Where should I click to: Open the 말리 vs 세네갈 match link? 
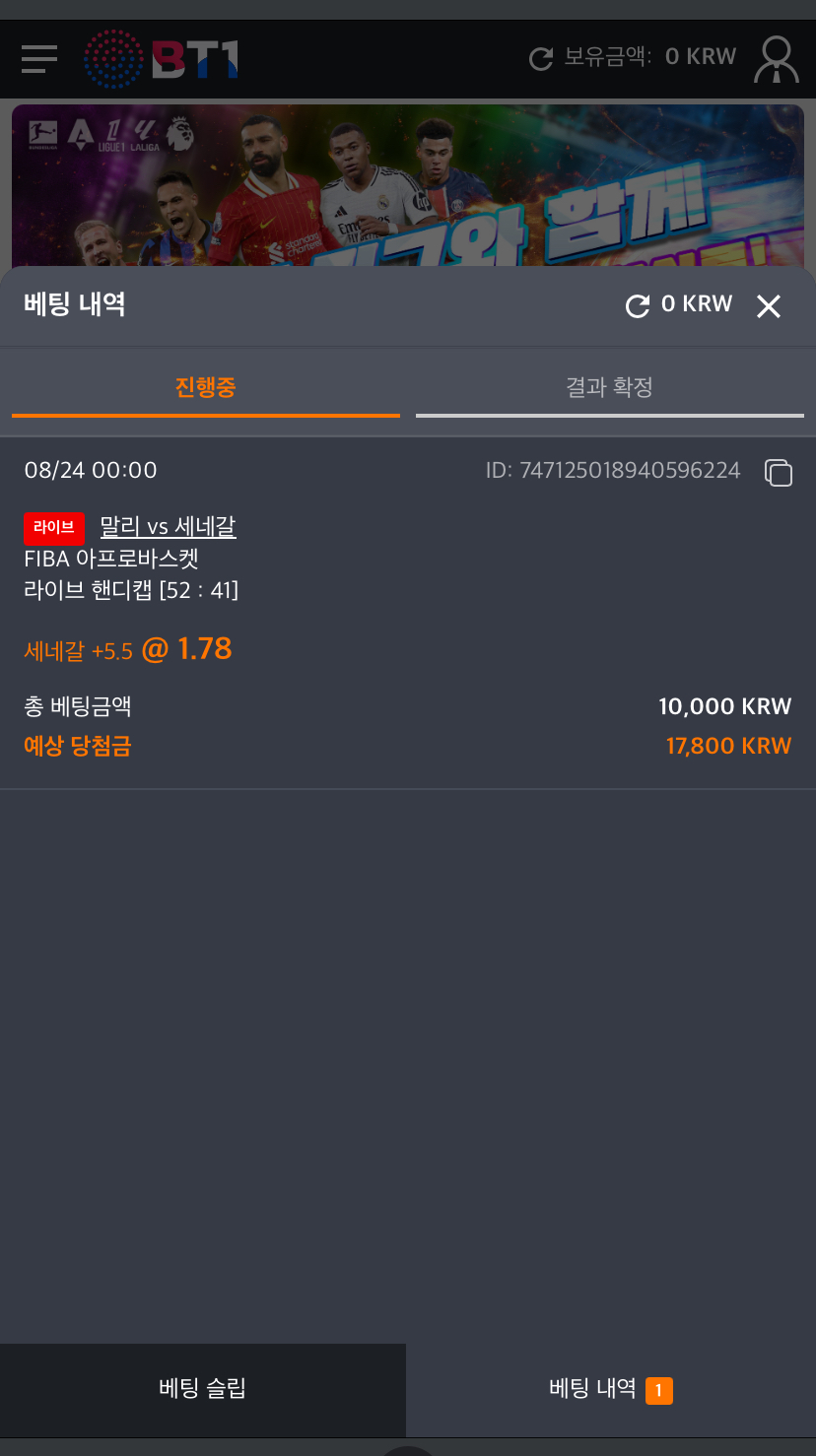click(168, 527)
